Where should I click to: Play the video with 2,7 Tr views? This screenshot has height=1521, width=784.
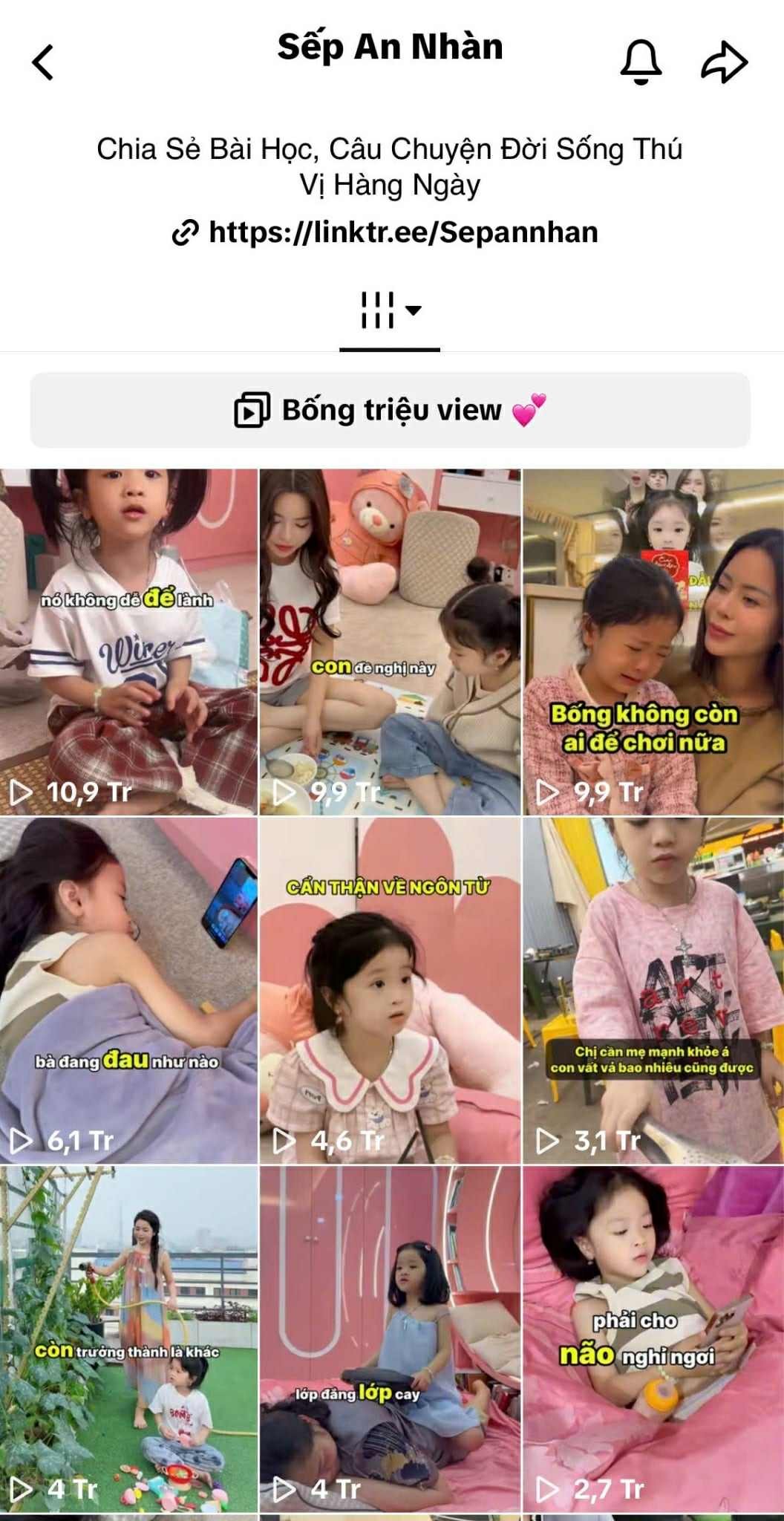(653, 1339)
